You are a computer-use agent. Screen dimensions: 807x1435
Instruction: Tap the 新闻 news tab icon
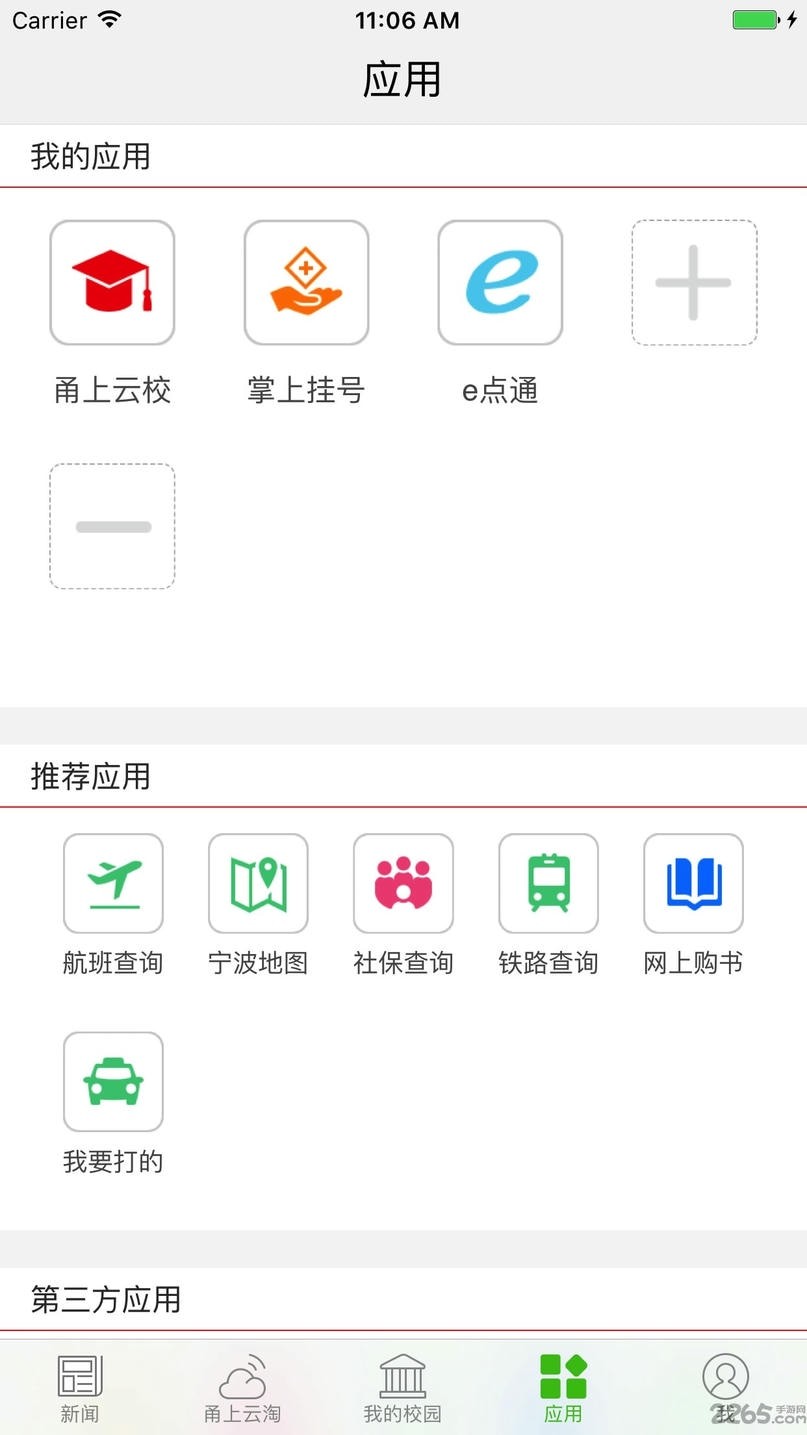click(x=80, y=1375)
